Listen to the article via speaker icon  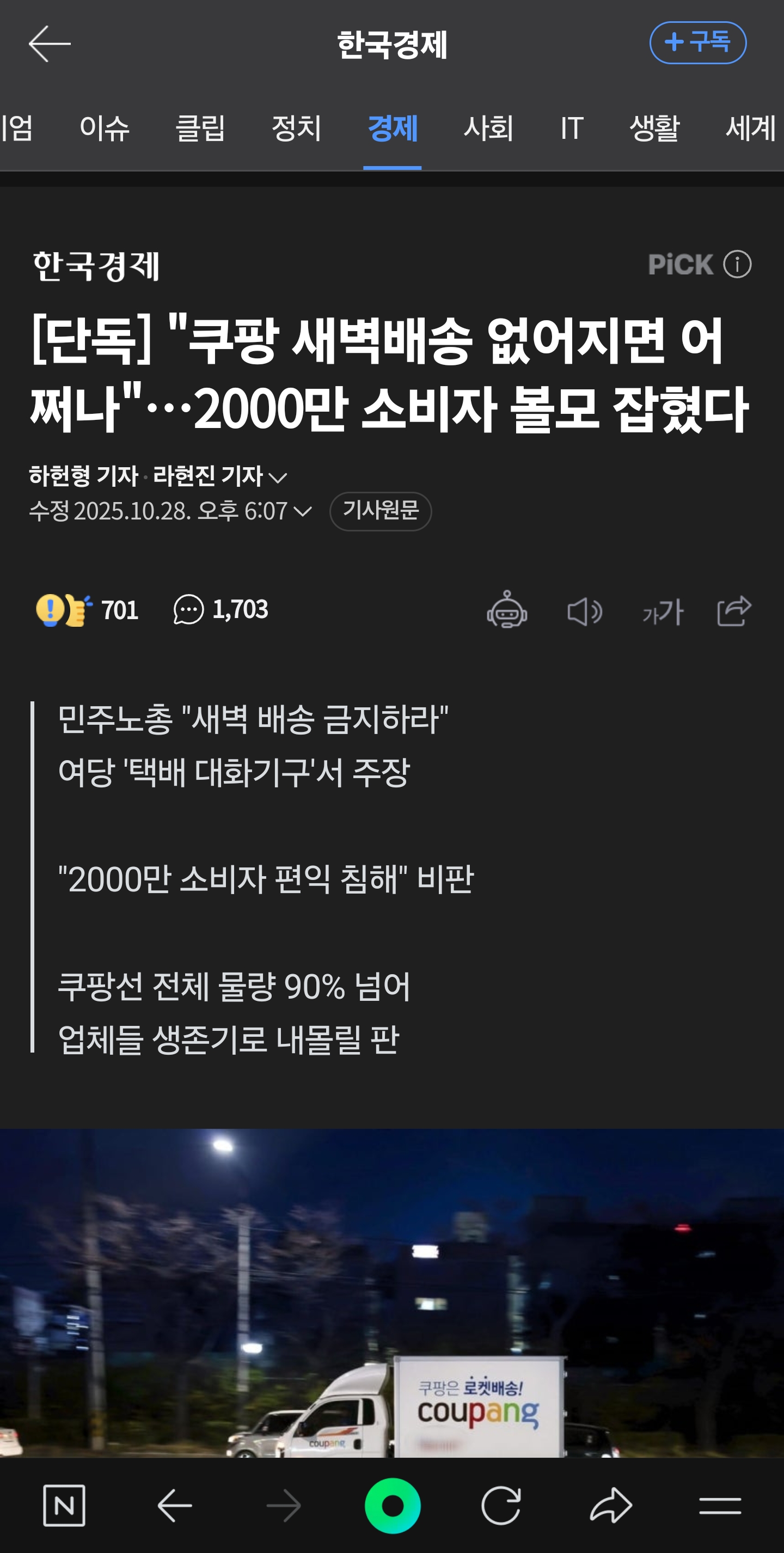pyautogui.click(x=585, y=612)
